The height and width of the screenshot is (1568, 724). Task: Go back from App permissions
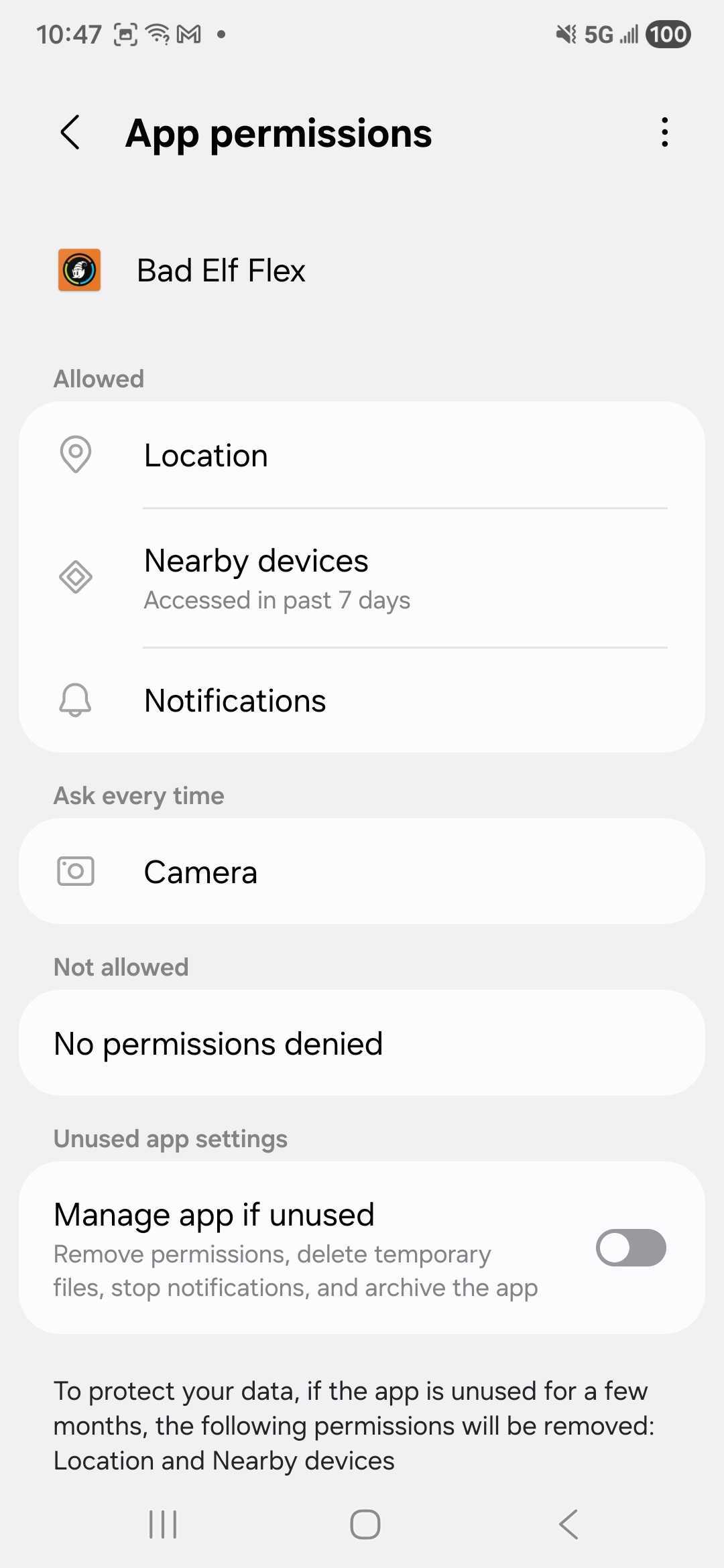tap(70, 132)
